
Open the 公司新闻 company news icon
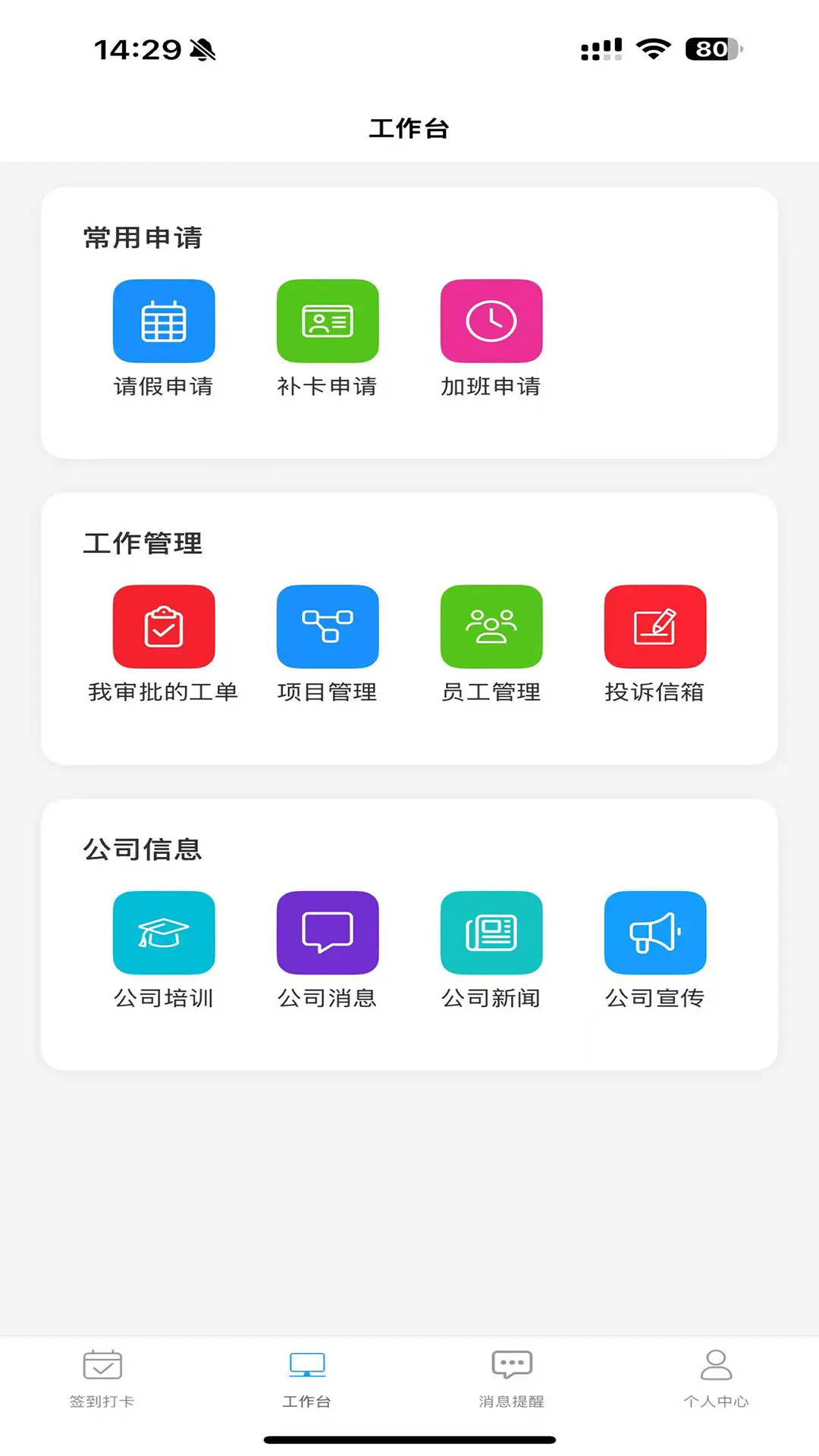(491, 933)
